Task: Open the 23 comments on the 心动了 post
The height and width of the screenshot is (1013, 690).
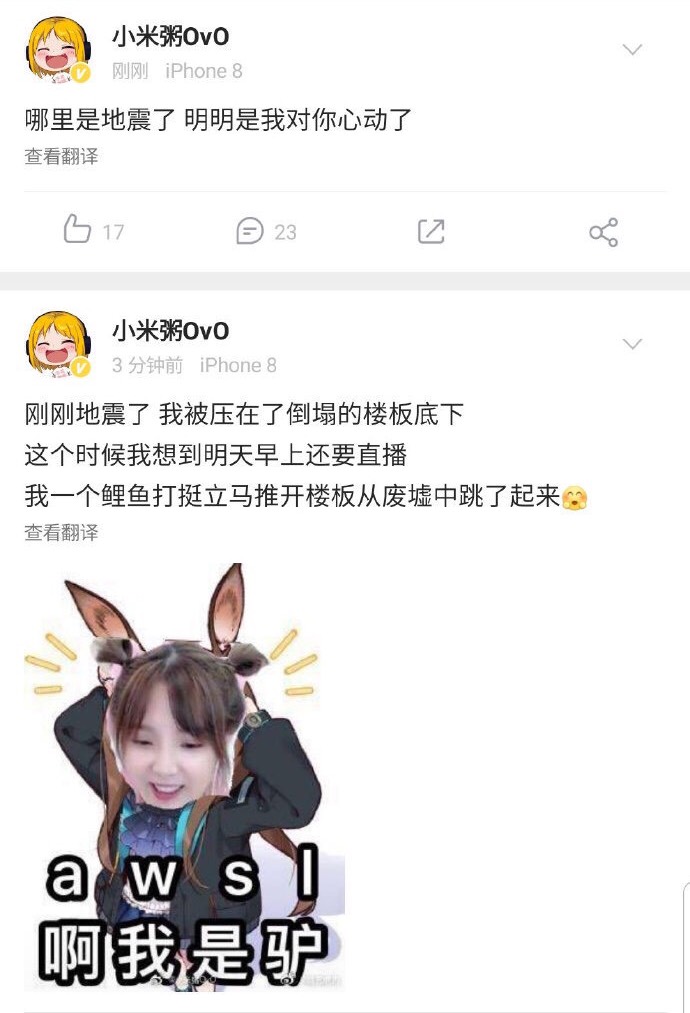Action: [x=250, y=231]
